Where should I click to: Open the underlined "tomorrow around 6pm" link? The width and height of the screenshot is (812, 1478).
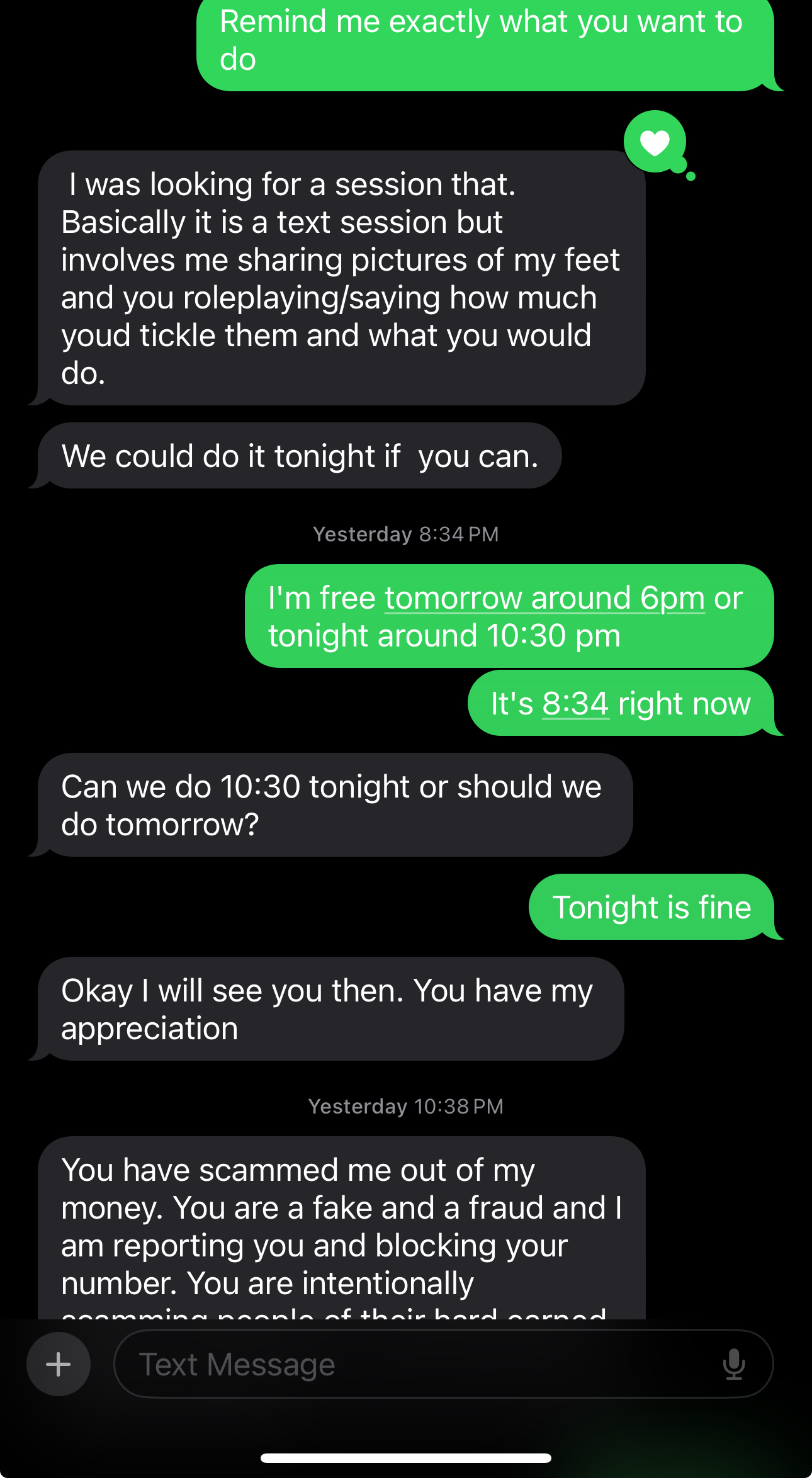544,598
